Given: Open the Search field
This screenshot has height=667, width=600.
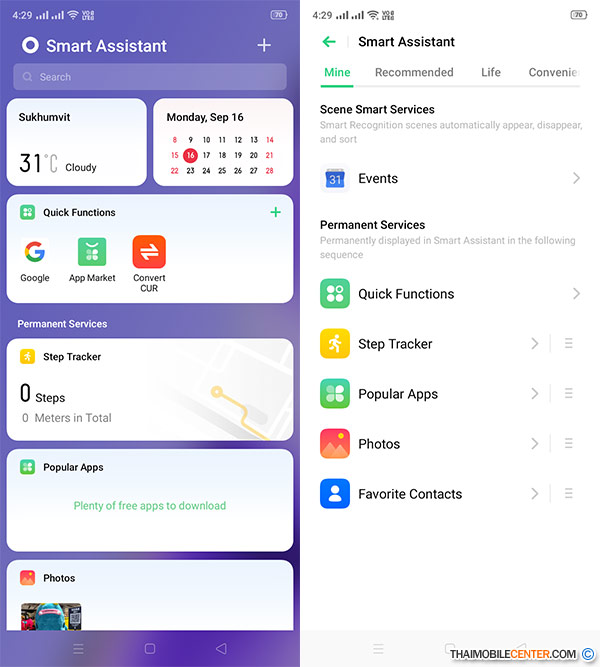Looking at the screenshot, I should click(x=150, y=77).
